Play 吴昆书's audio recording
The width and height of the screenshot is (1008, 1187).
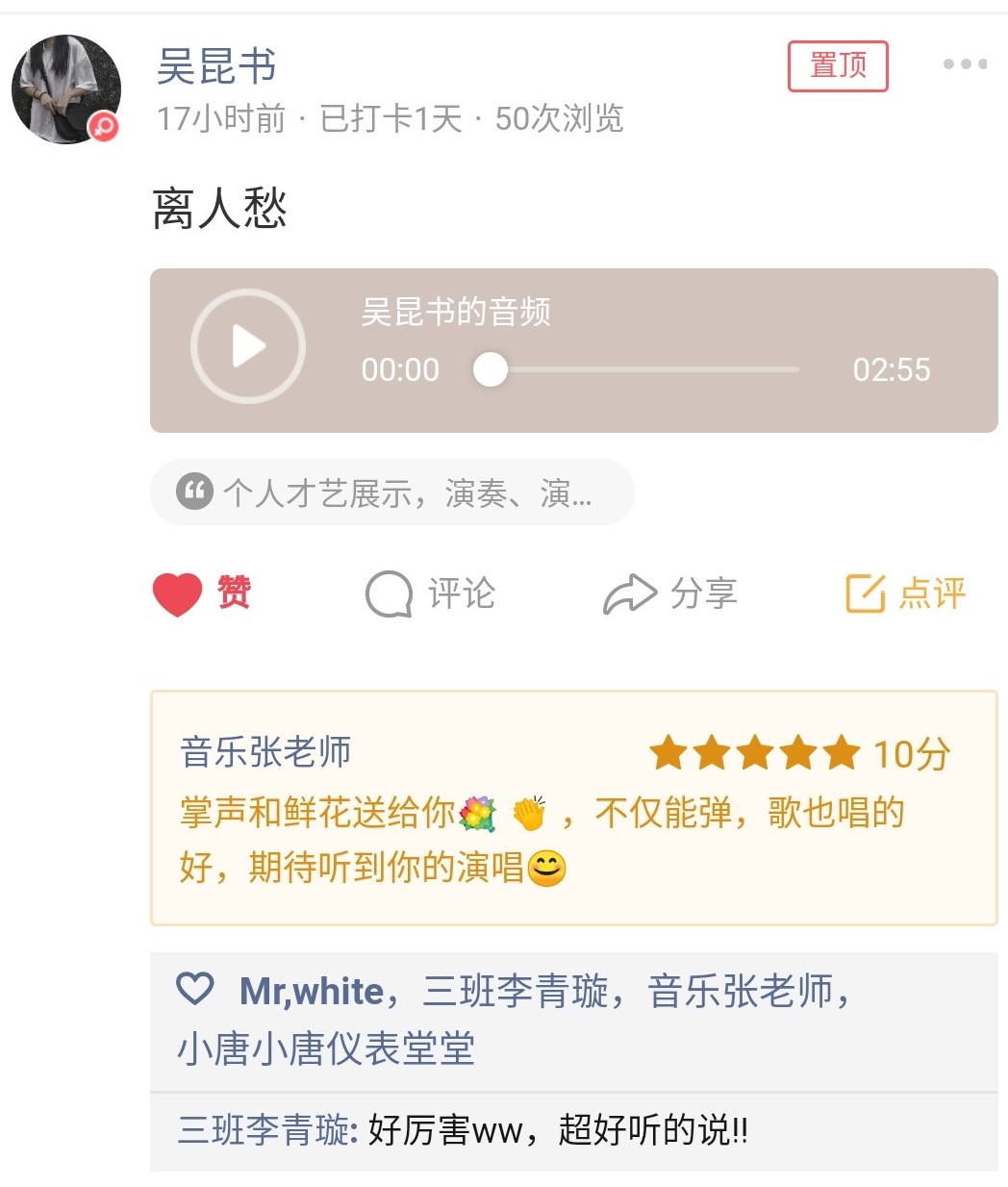click(x=248, y=346)
